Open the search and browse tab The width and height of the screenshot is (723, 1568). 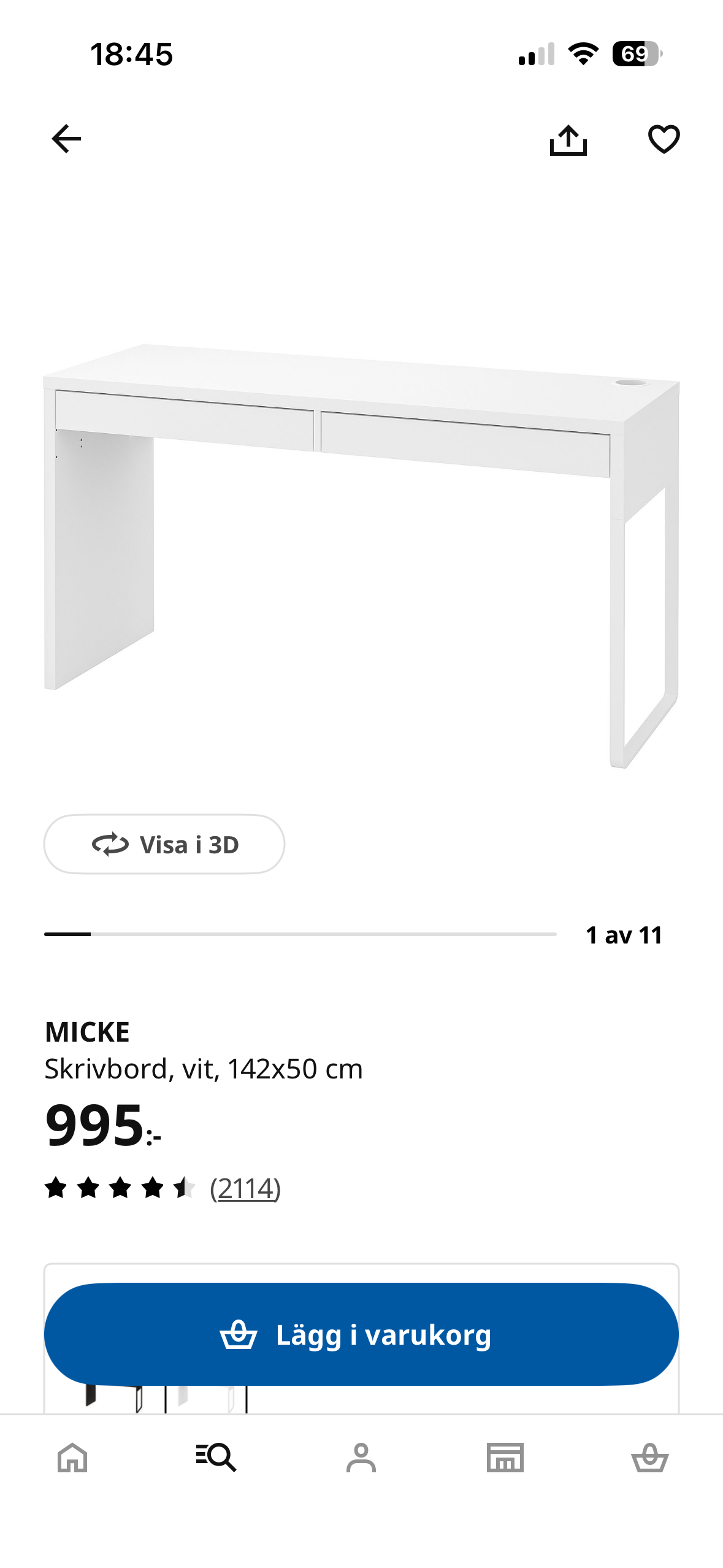(x=216, y=1458)
